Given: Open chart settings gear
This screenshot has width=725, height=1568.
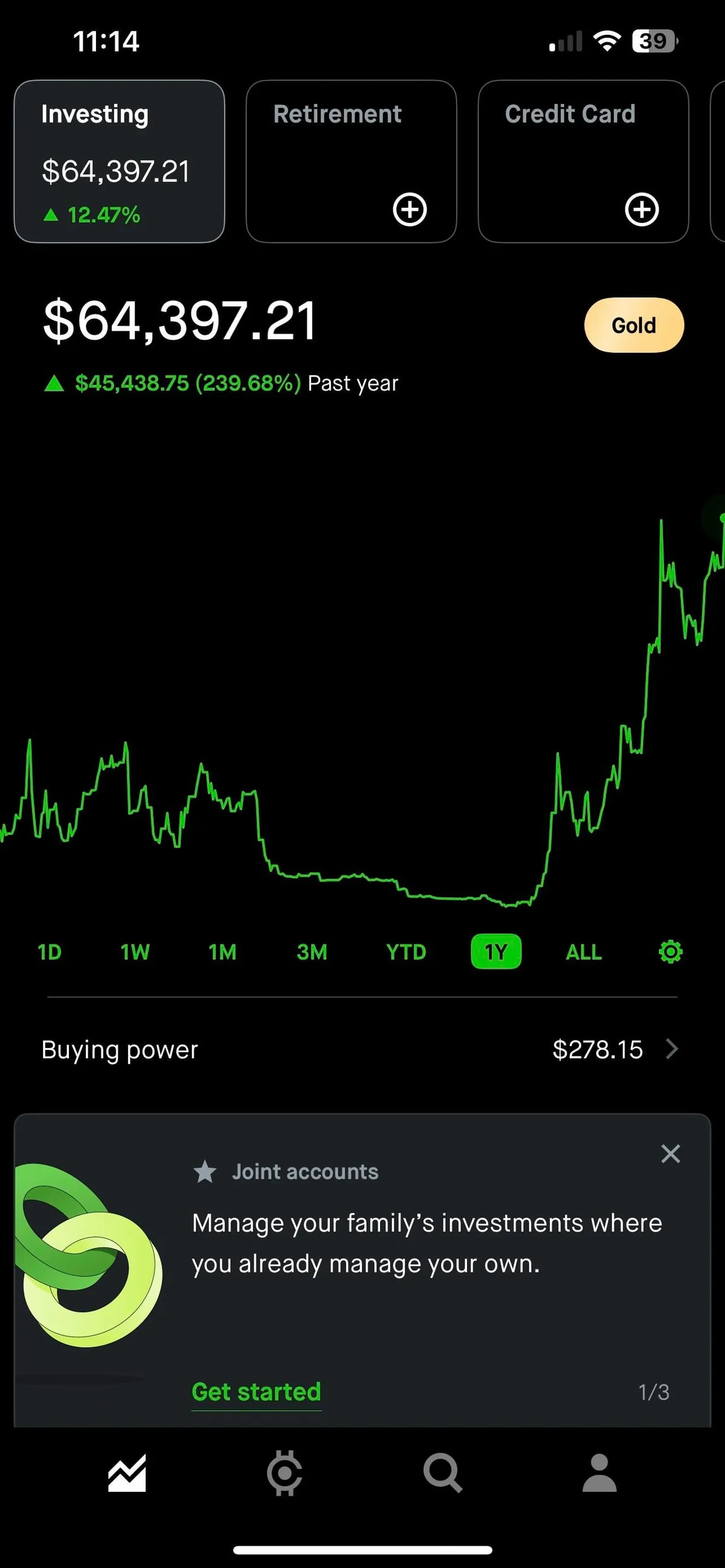Looking at the screenshot, I should tap(671, 952).
